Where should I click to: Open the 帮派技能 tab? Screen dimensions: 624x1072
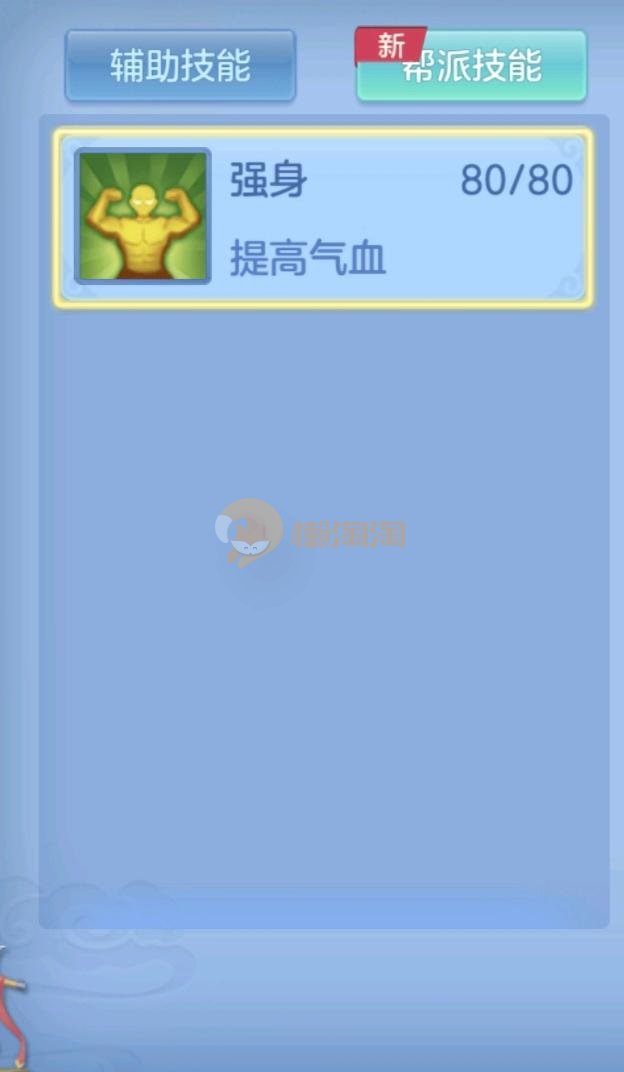[x=471, y=67]
